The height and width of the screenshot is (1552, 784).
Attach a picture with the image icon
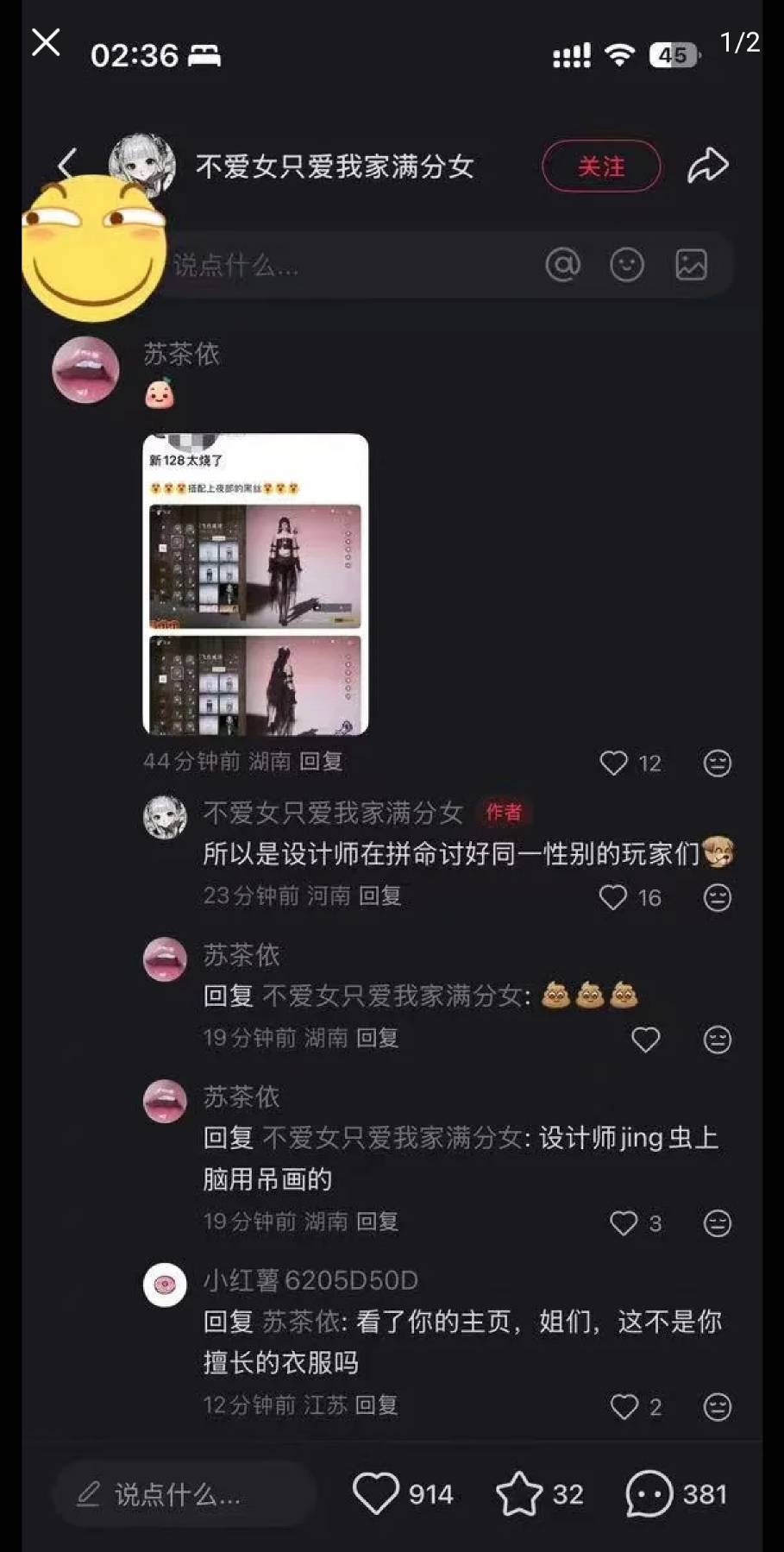[x=691, y=265]
